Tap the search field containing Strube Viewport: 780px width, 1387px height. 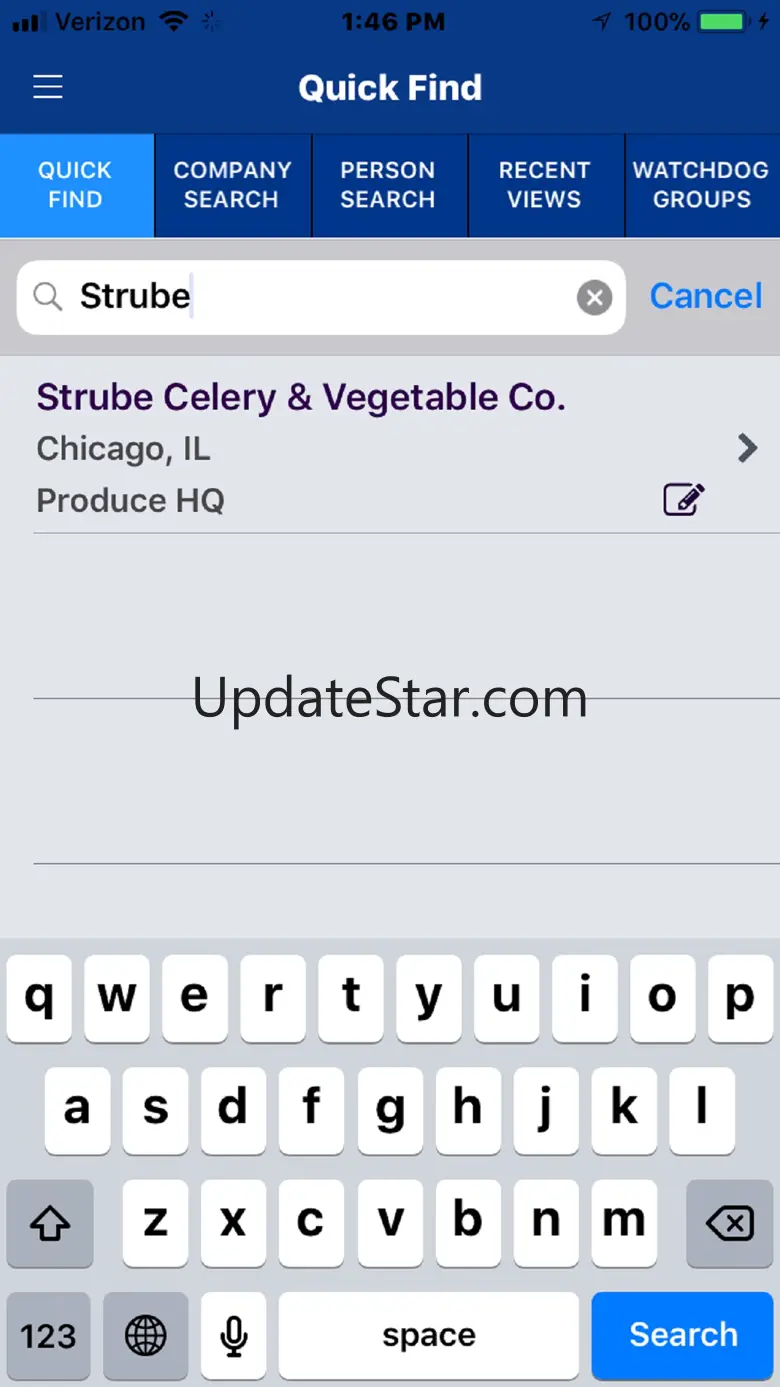[x=320, y=297]
